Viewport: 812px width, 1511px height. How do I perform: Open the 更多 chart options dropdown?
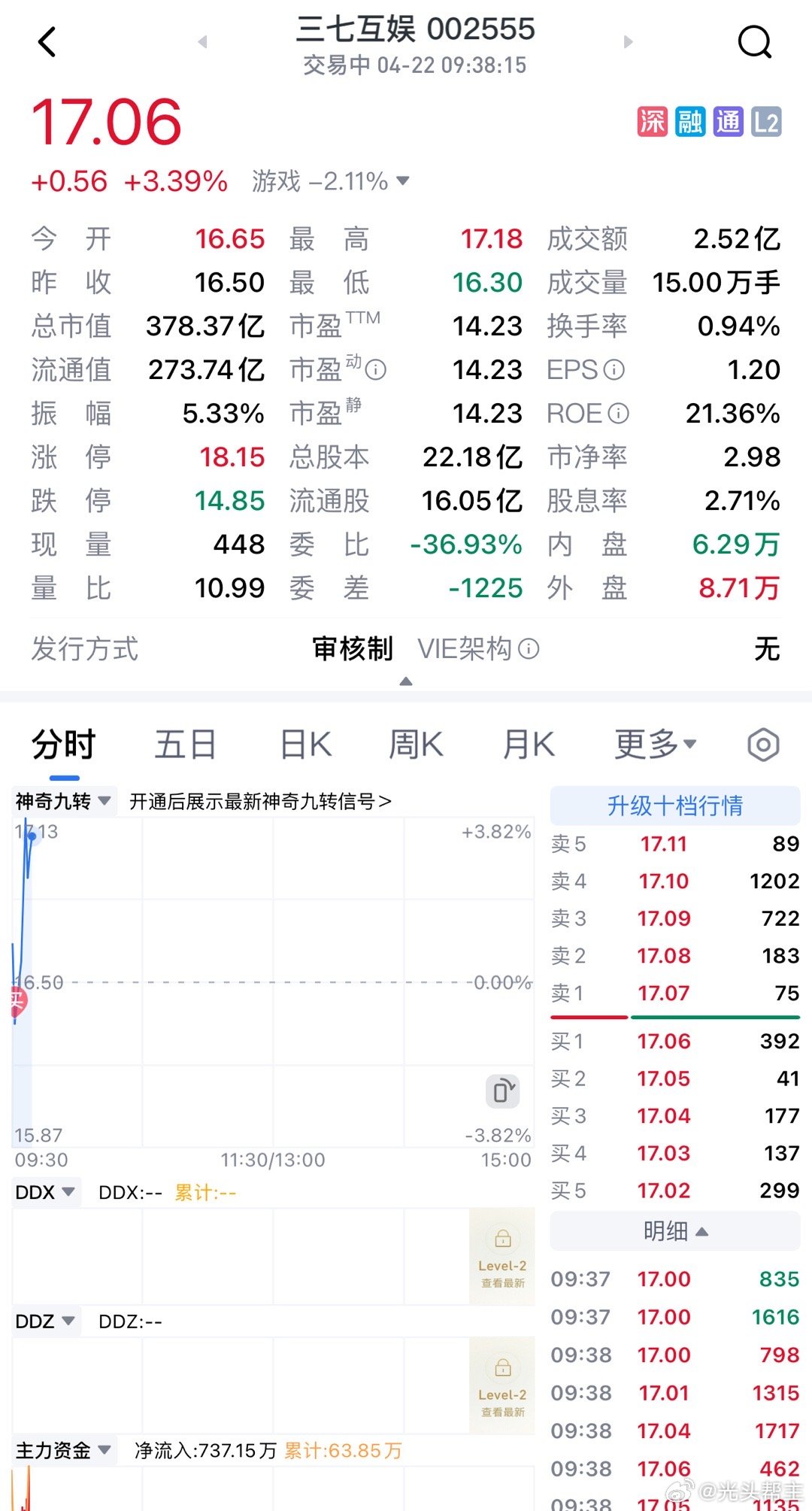point(656,745)
